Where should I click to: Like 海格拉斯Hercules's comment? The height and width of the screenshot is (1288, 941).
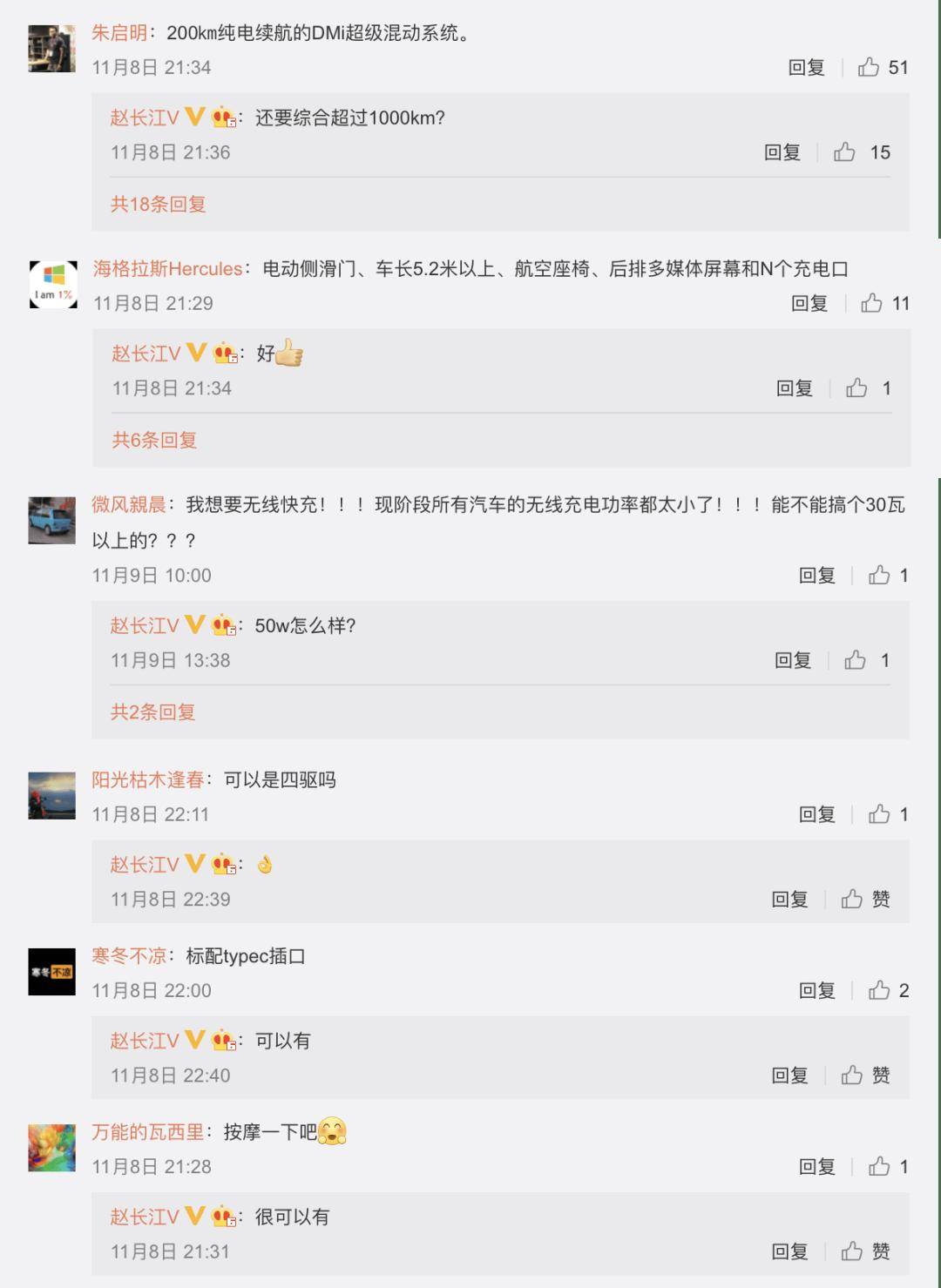point(871,303)
